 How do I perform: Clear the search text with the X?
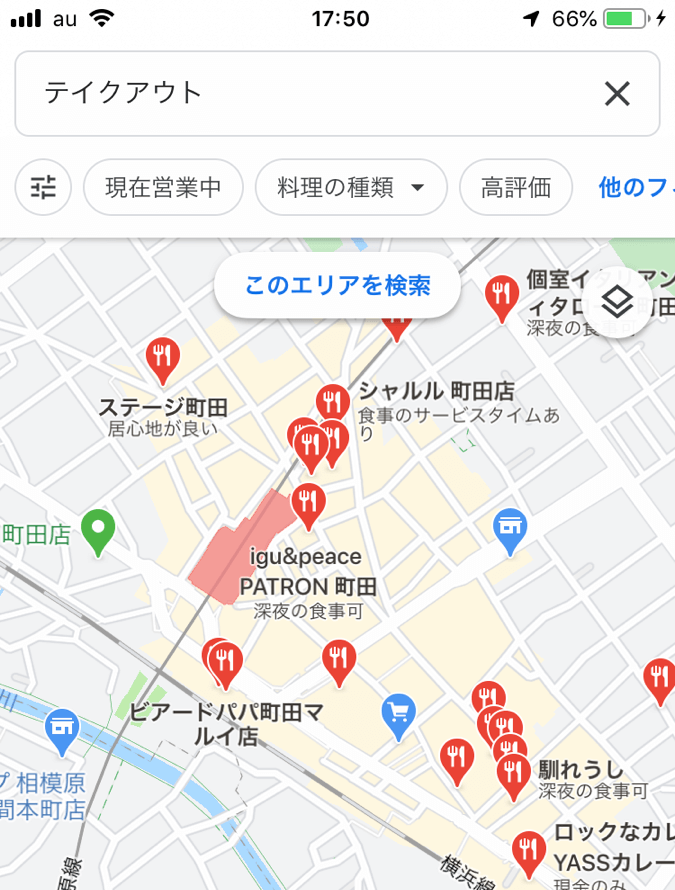pyautogui.click(x=617, y=94)
